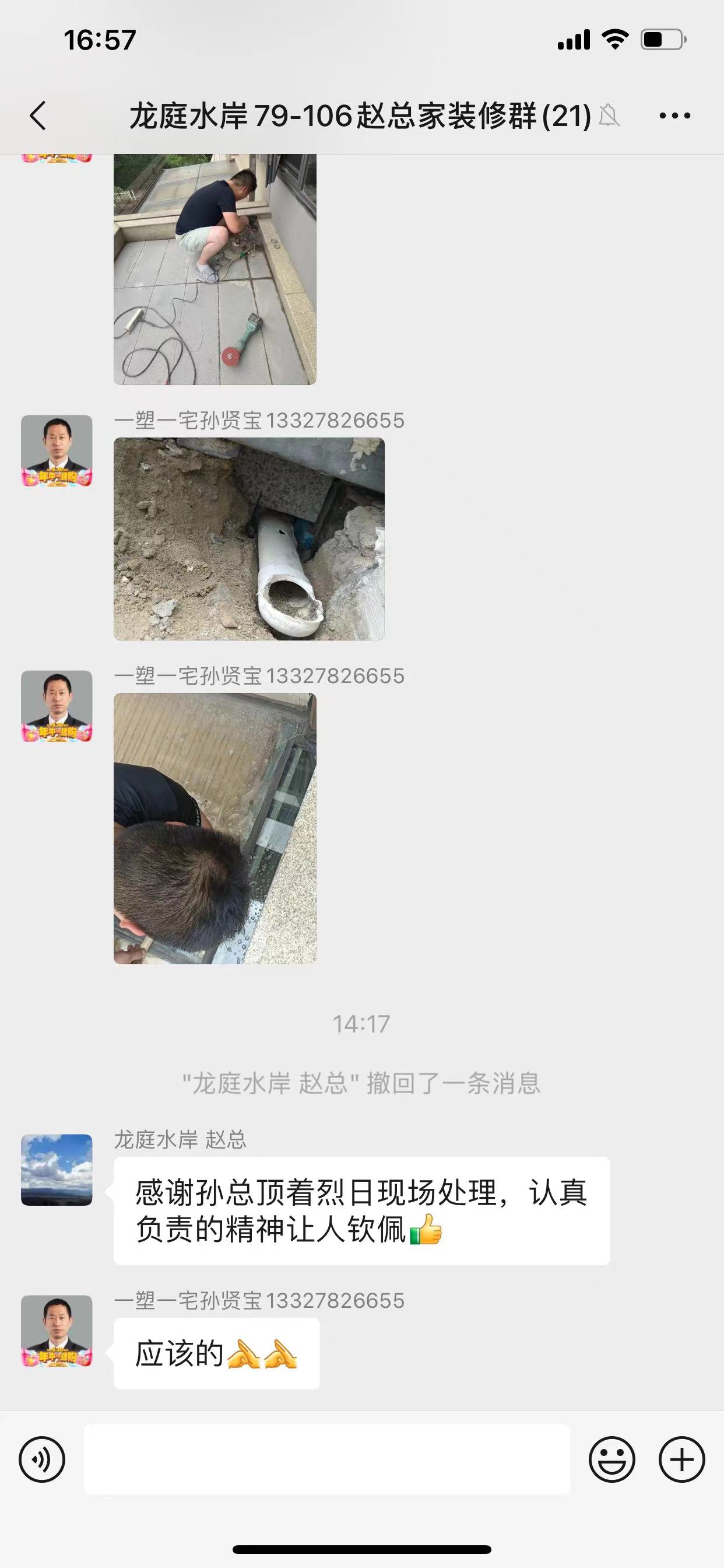Switch to voice message input
The image size is (724, 1568).
tap(42, 1459)
